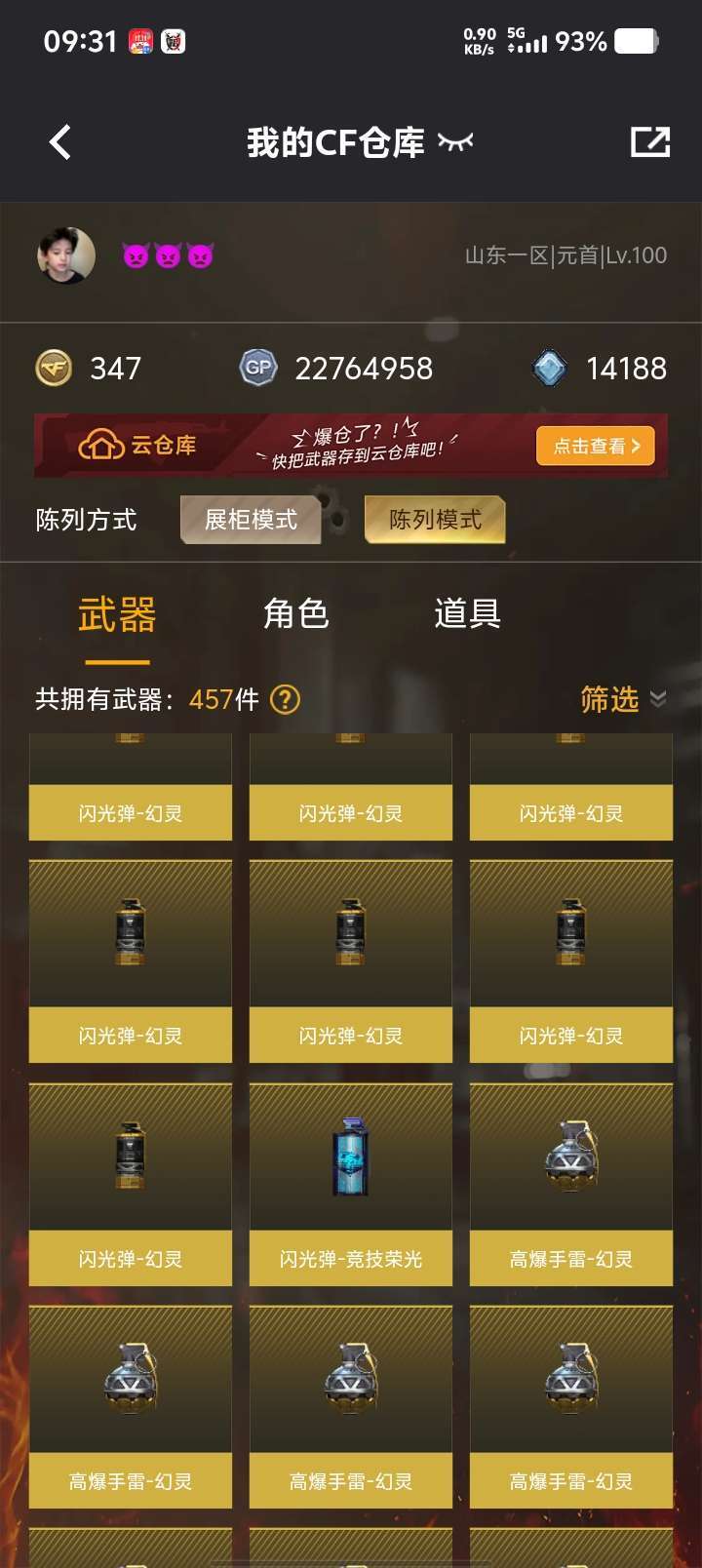Tap the back arrow to leave the warehouse

tap(60, 141)
